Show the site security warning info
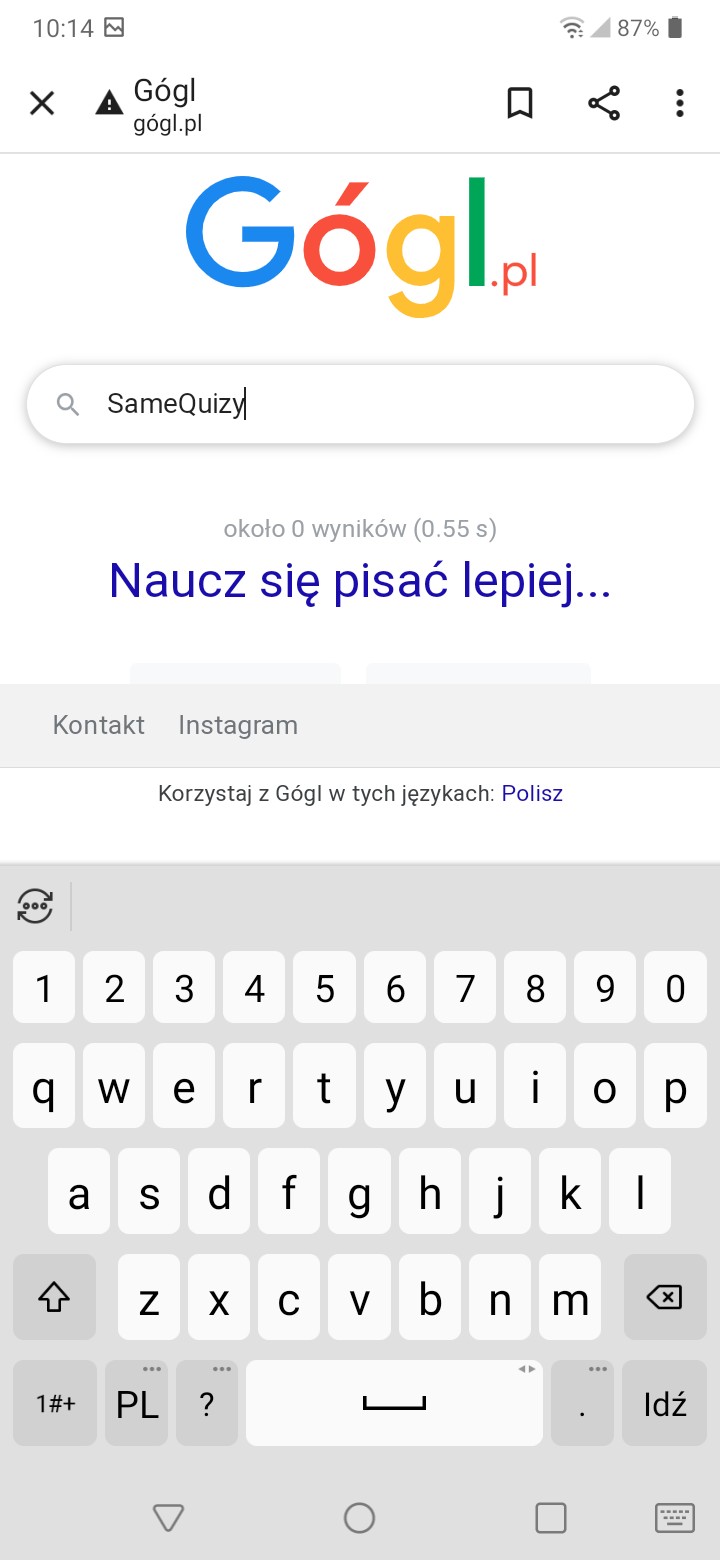The height and width of the screenshot is (1560, 720). [109, 103]
